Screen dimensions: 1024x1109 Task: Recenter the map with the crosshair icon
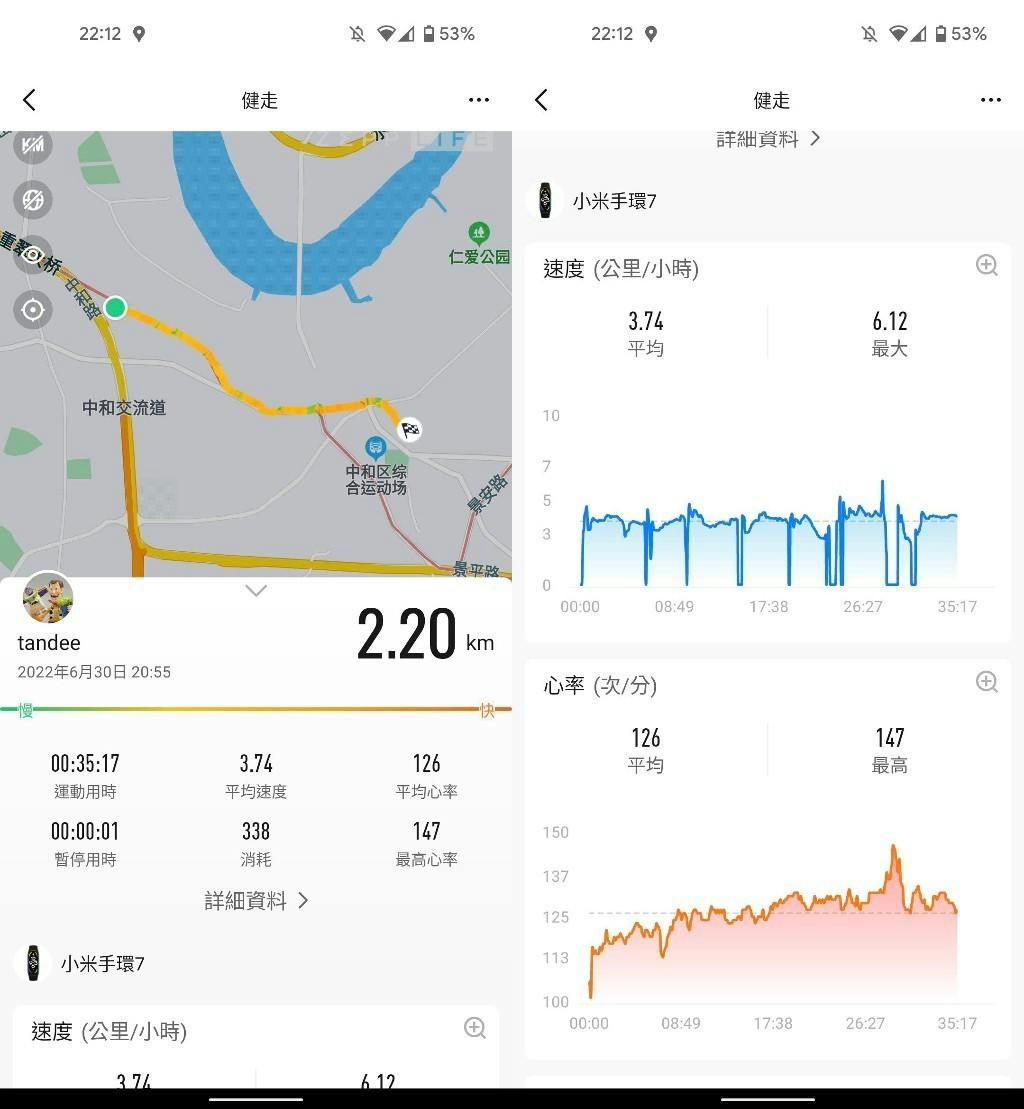pos(33,310)
